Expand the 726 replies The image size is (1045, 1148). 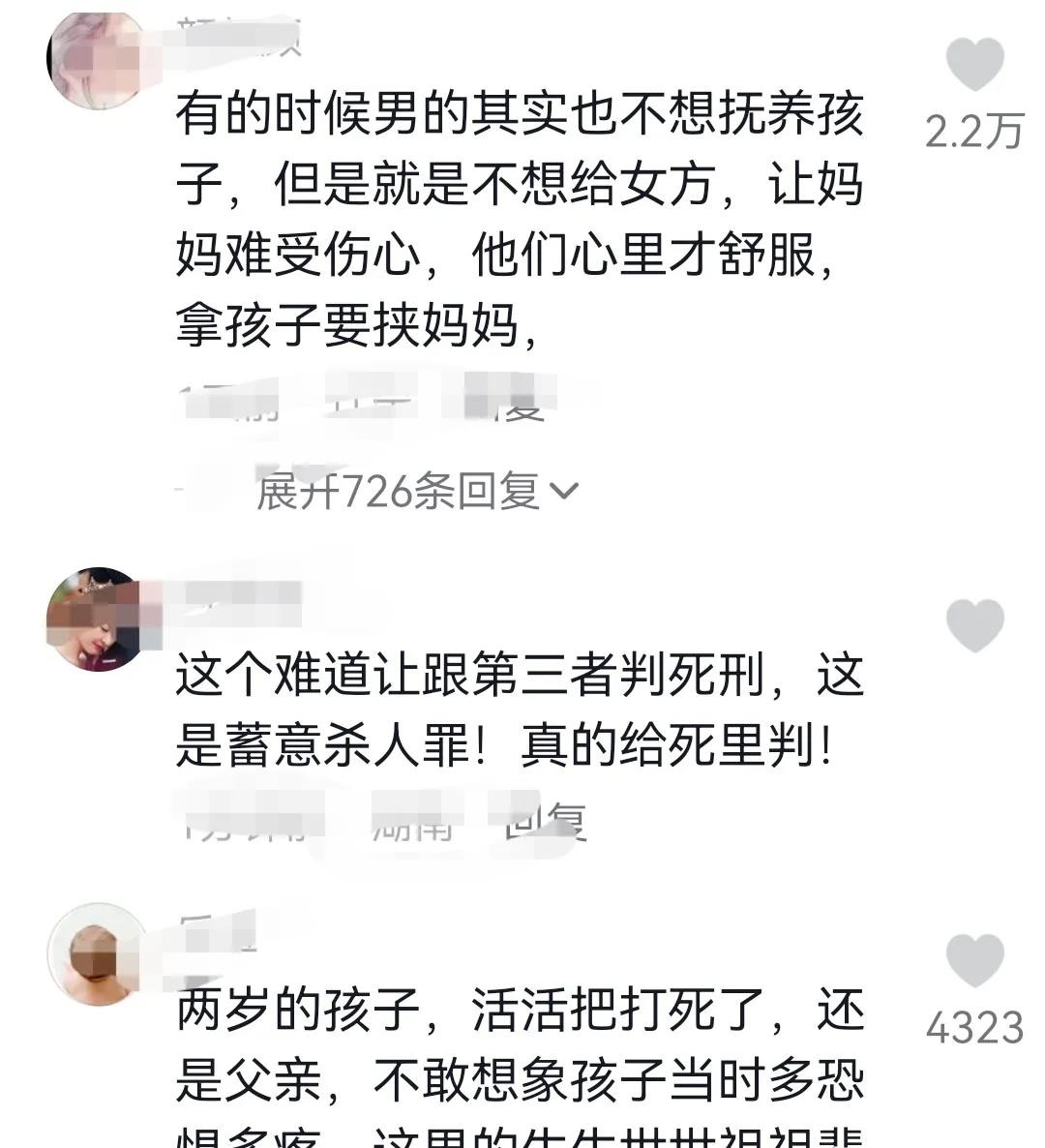pyautogui.click(x=416, y=493)
